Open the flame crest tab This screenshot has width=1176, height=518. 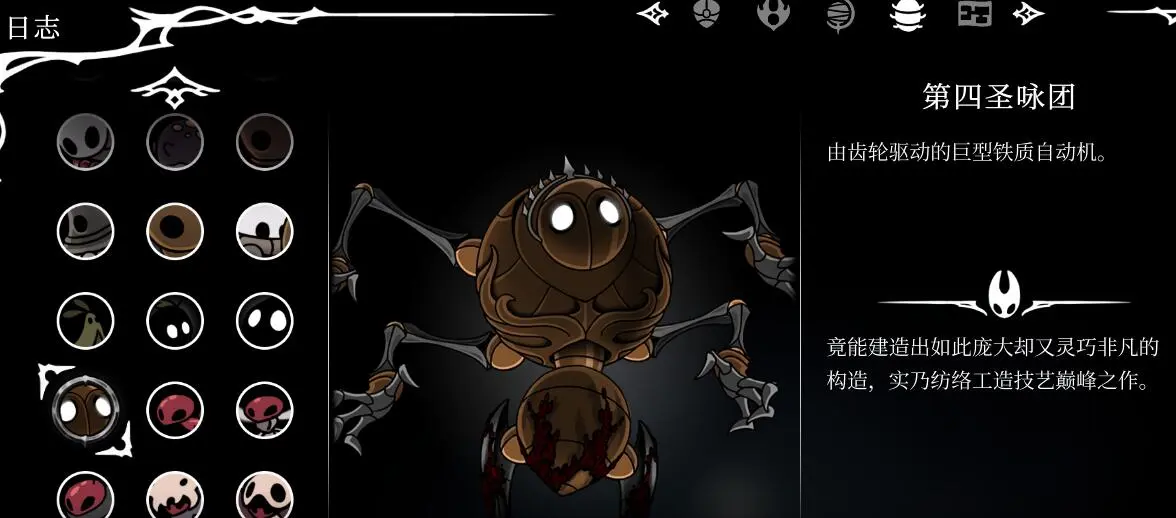(772, 15)
